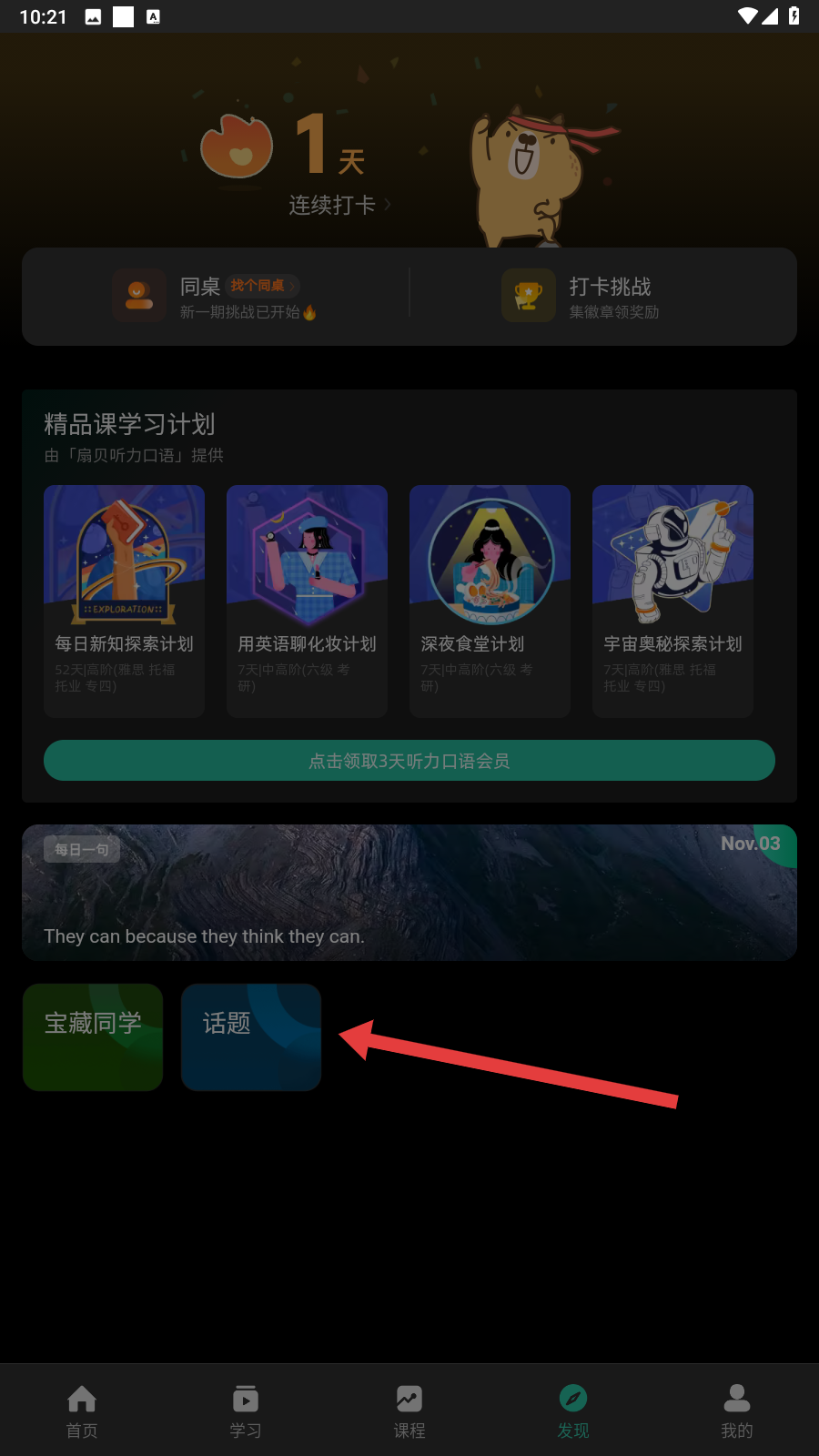Switch to the 课程 tab
This screenshot has width=819, height=1456.
pyautogui.click(x=409, y=1410)
